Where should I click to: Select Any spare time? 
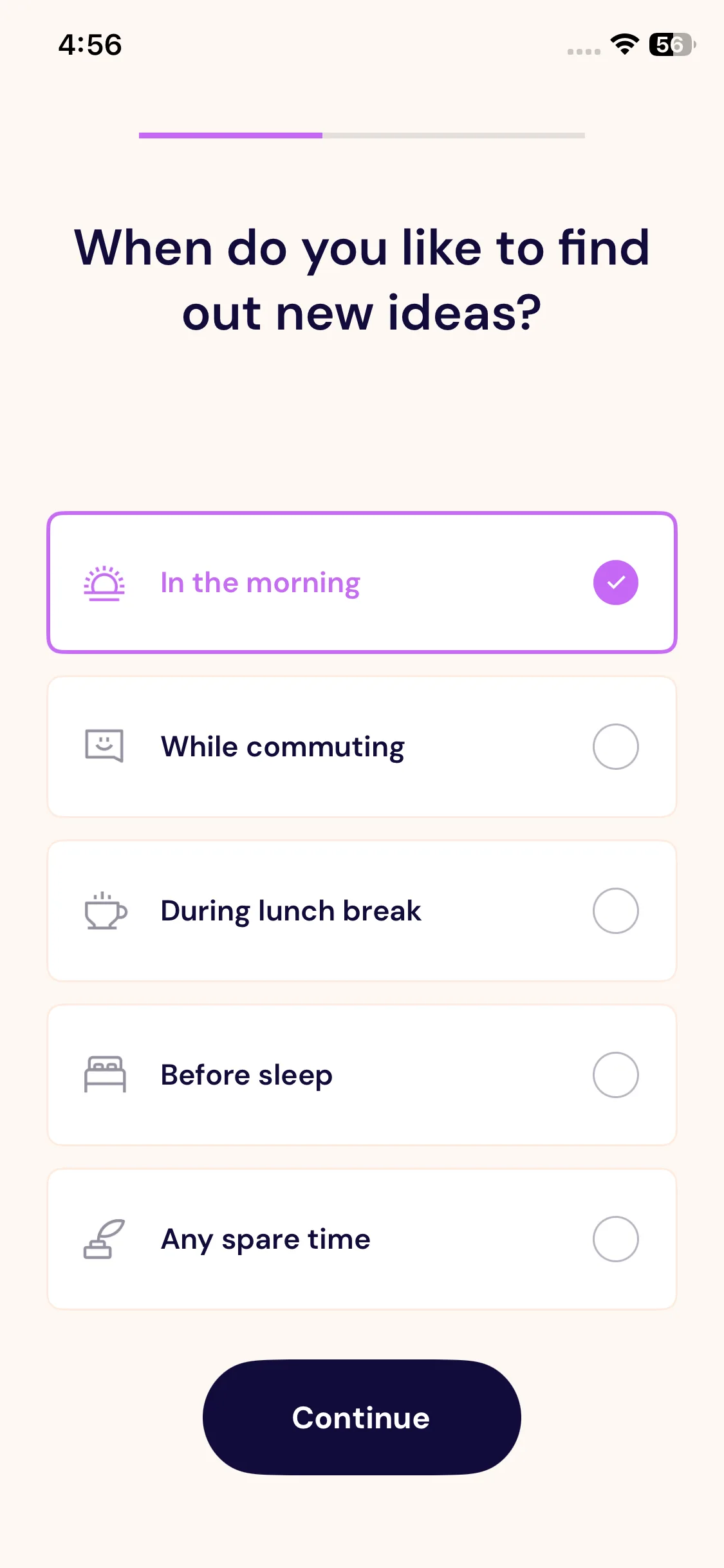point(362,1239)
